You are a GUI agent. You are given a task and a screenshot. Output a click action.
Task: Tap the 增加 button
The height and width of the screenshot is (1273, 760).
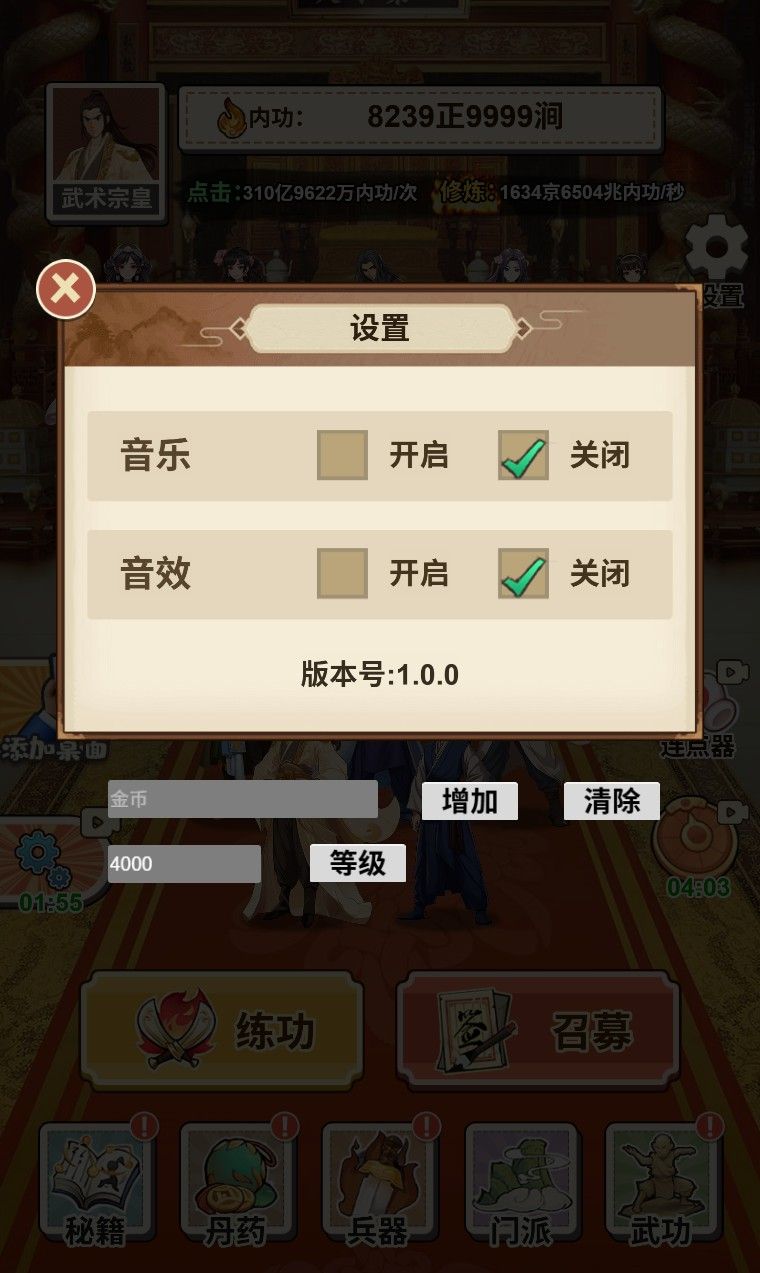(x=469, y=801)
